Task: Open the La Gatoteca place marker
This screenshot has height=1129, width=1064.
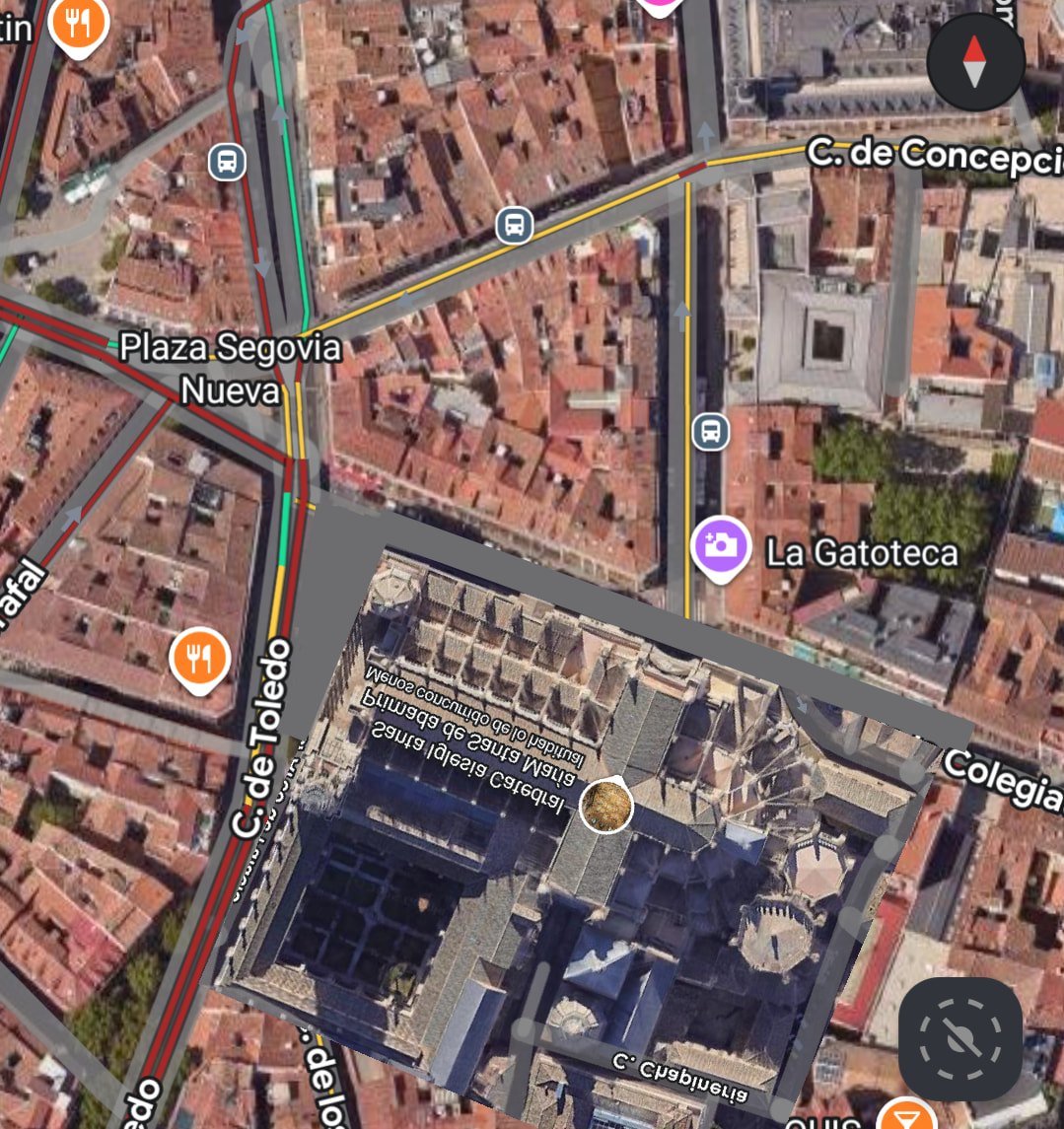Action: [722, 546]
